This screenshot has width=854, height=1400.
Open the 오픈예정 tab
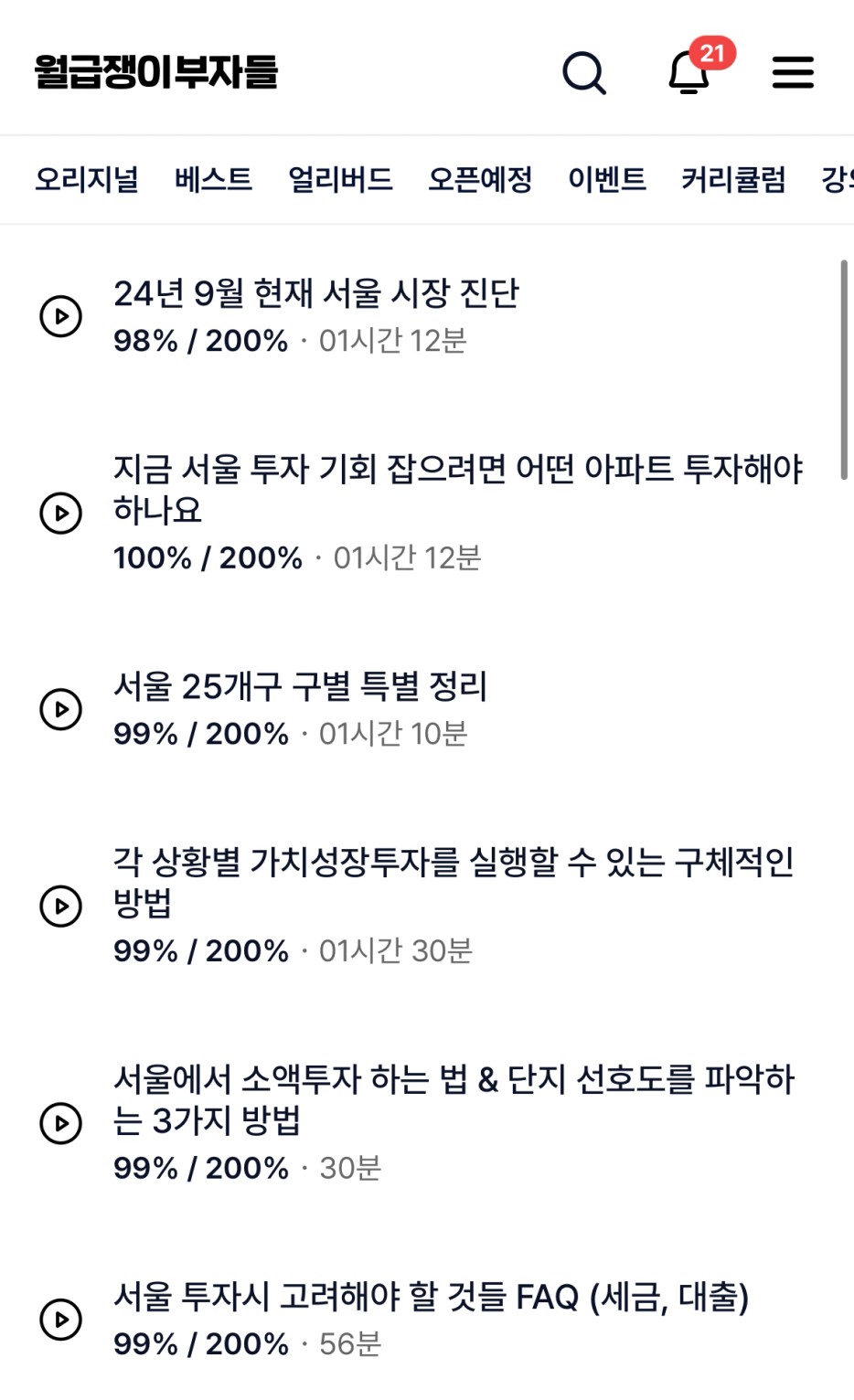coord(480,179)
